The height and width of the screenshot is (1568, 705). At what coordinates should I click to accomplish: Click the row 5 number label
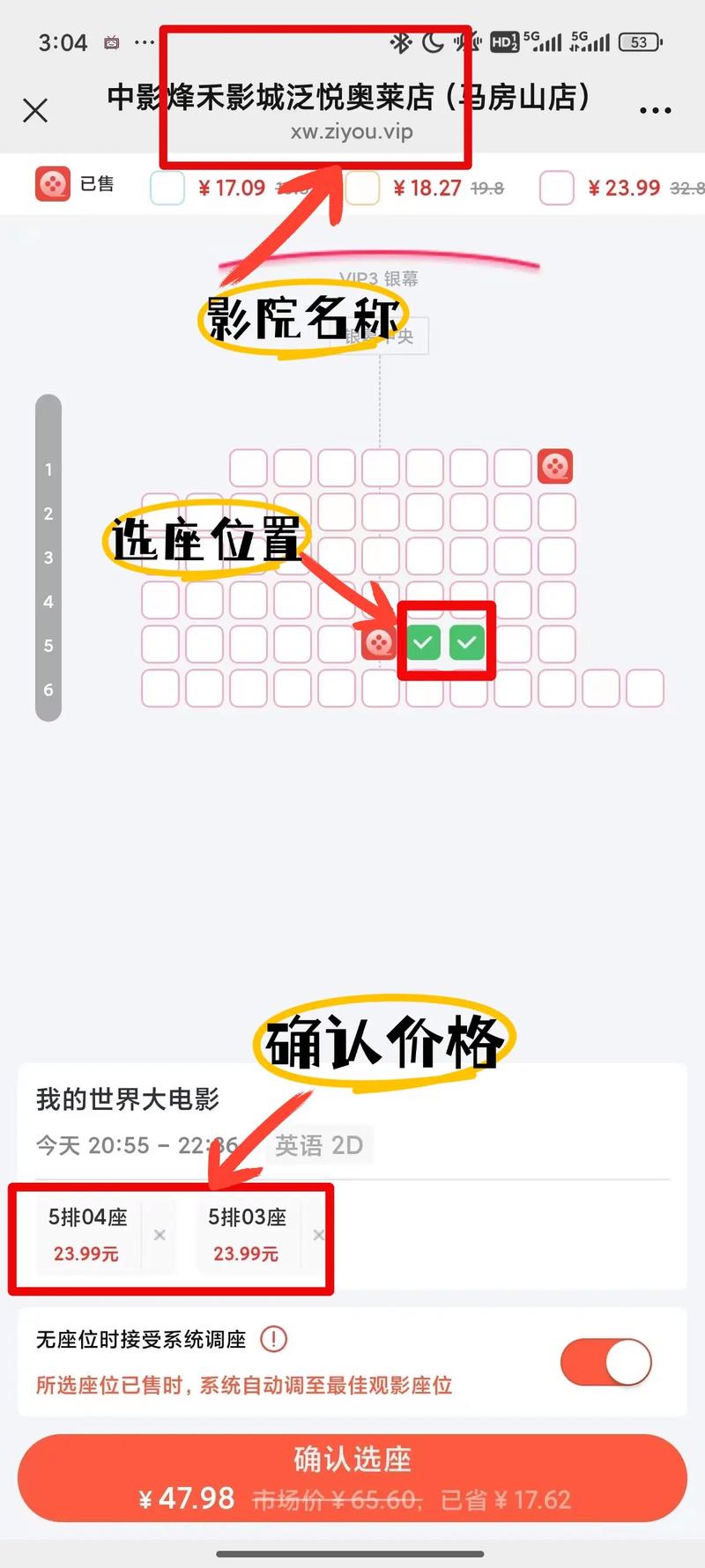pos(48,645)
